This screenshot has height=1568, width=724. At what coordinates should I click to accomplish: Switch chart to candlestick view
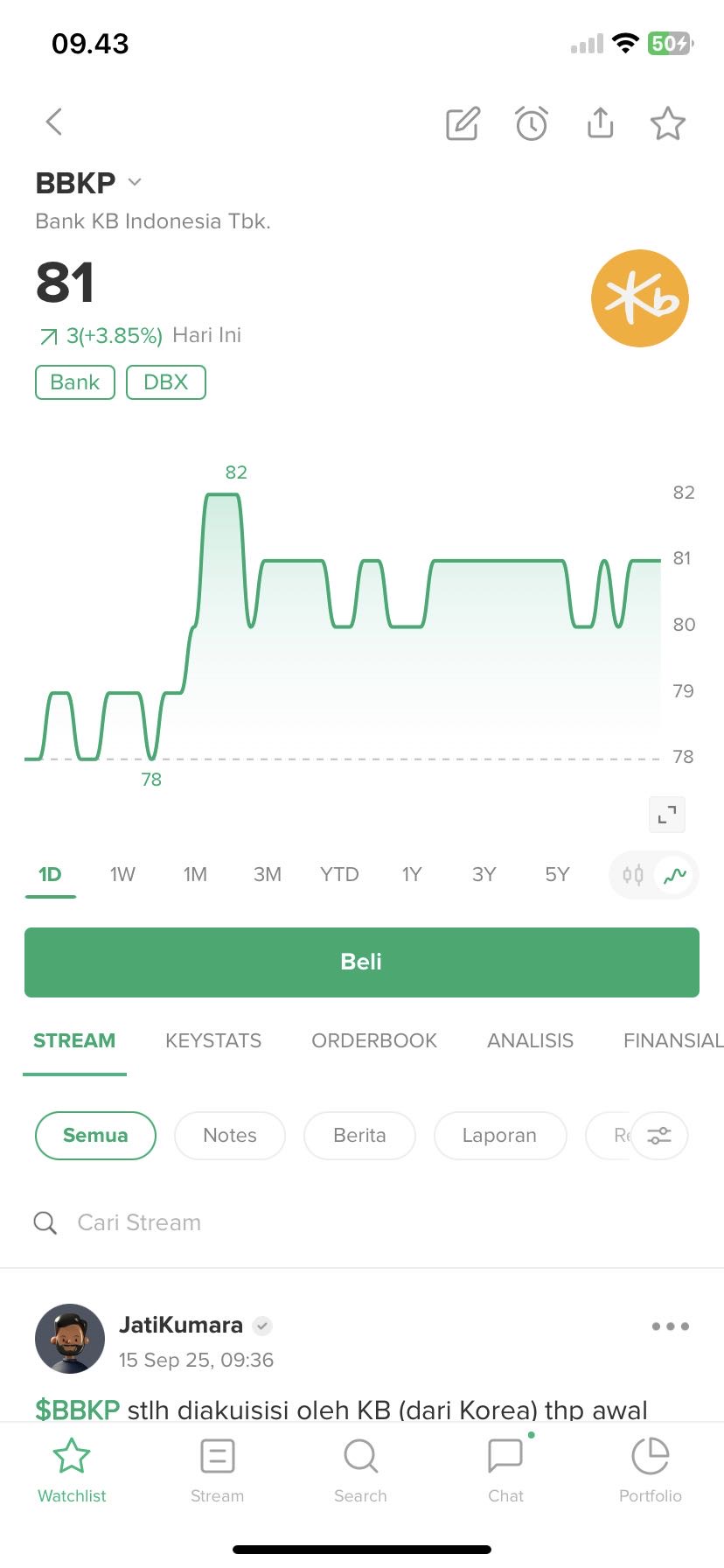coord(631,874)
